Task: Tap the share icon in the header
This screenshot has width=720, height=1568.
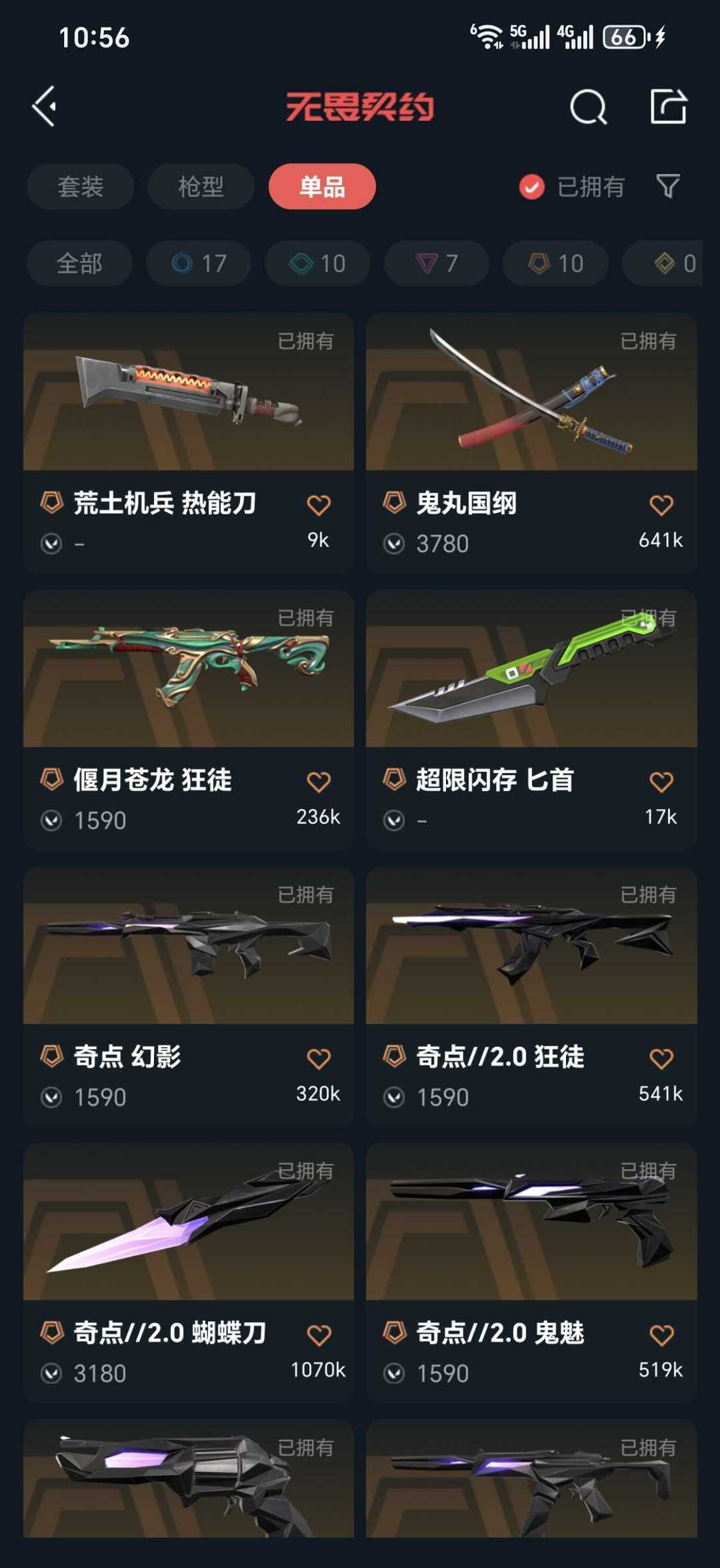Action: pyautogui.click(x=668, y=106)
